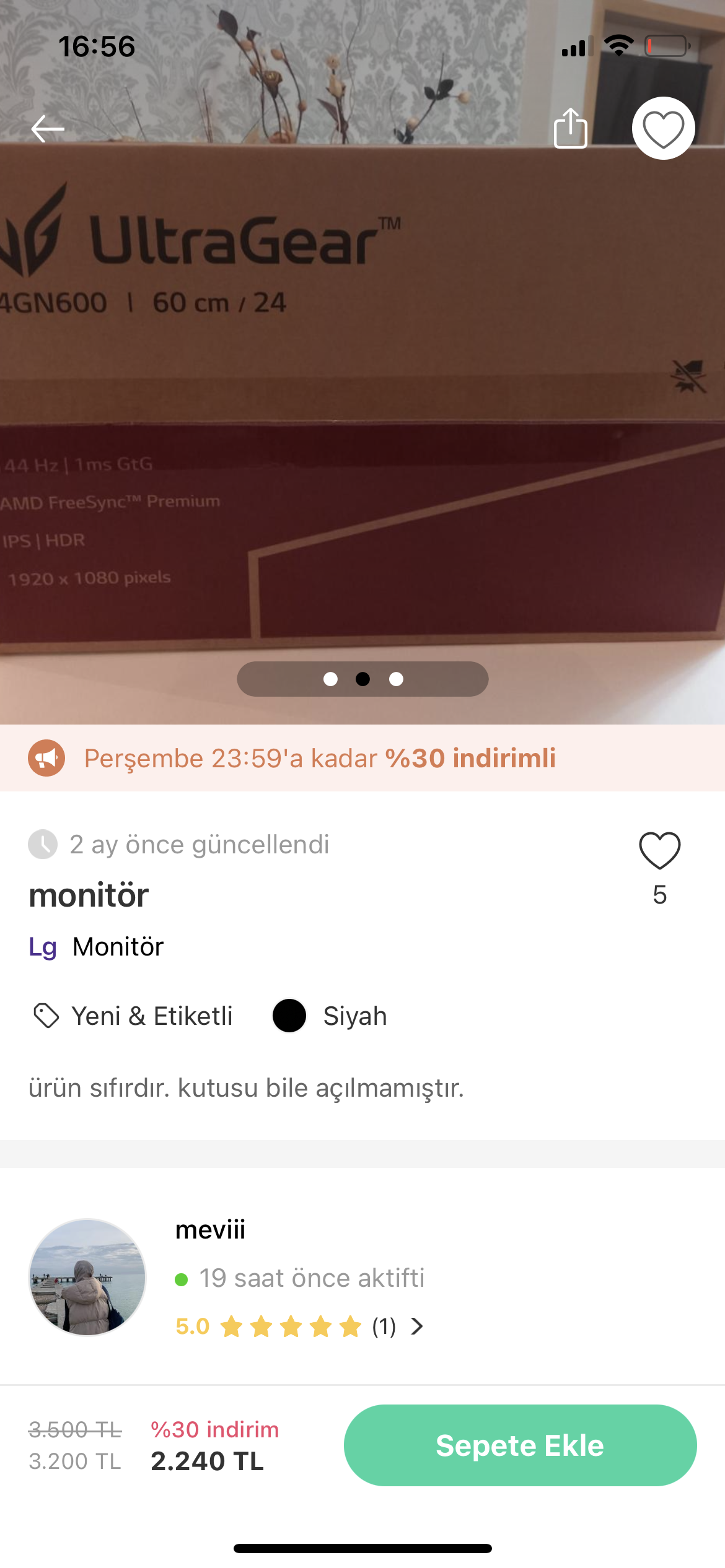Screen dimensions: 725x1568
Task: Add the monitor with Sepete Ekle
Action: click(520, 1445)
